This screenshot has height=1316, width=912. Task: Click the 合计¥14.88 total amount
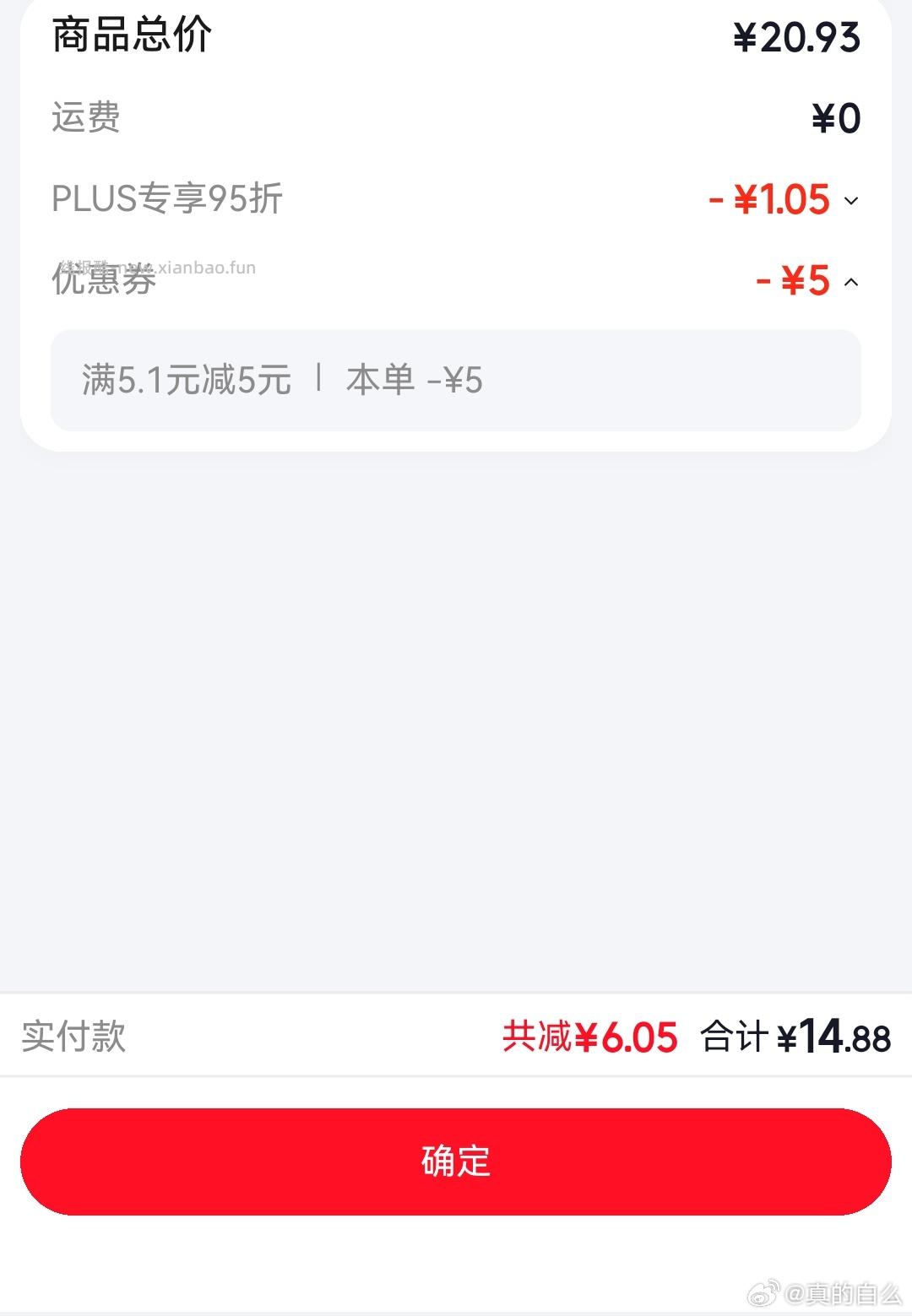coord(796,1037)
